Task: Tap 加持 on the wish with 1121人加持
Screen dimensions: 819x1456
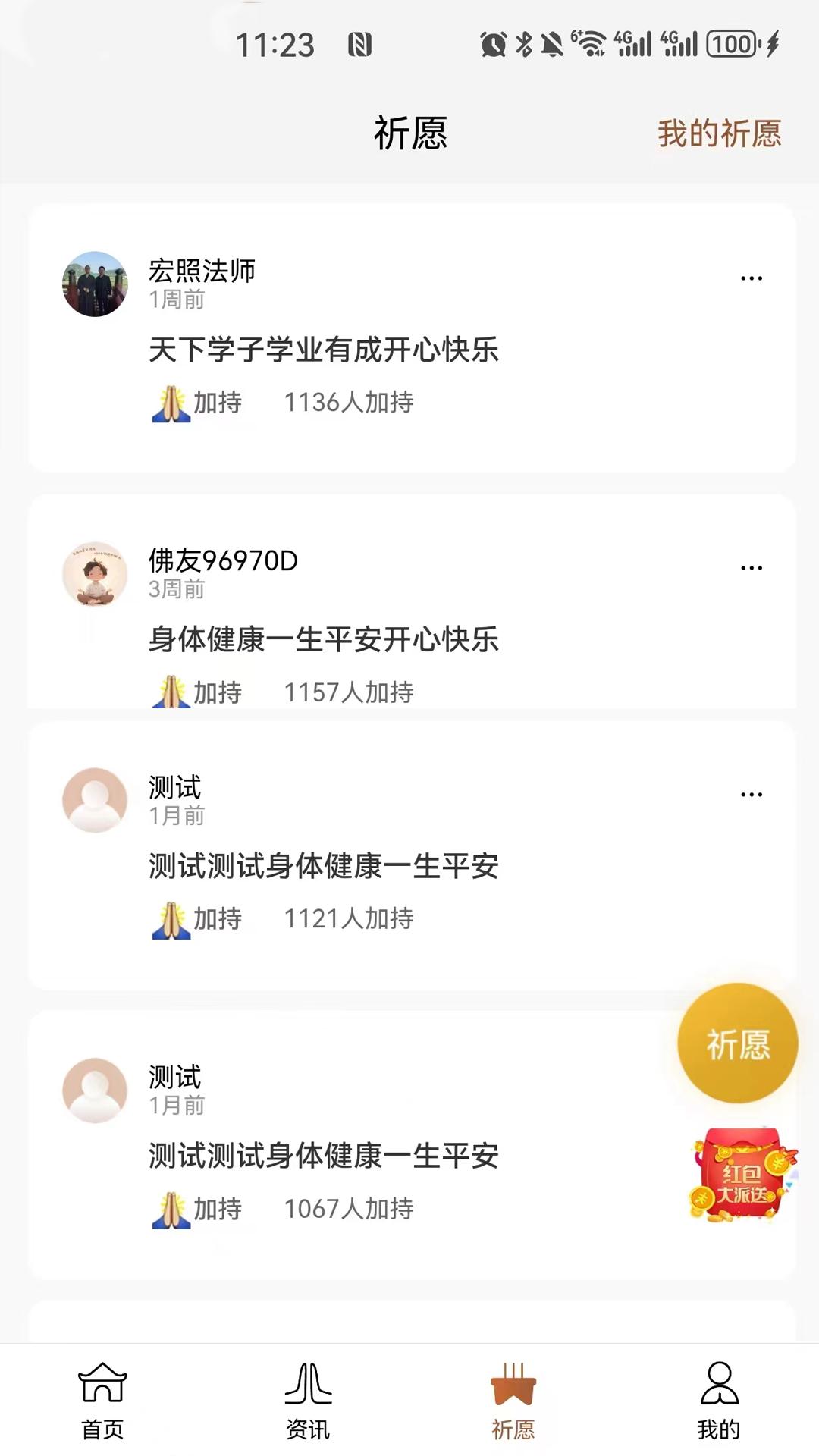Action: click(x=198, y=919)
